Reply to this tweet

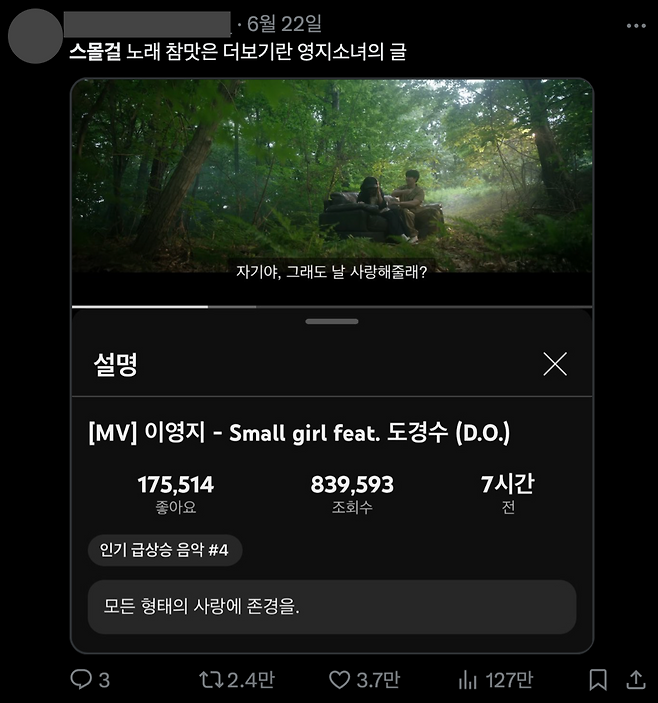point(81,680)
